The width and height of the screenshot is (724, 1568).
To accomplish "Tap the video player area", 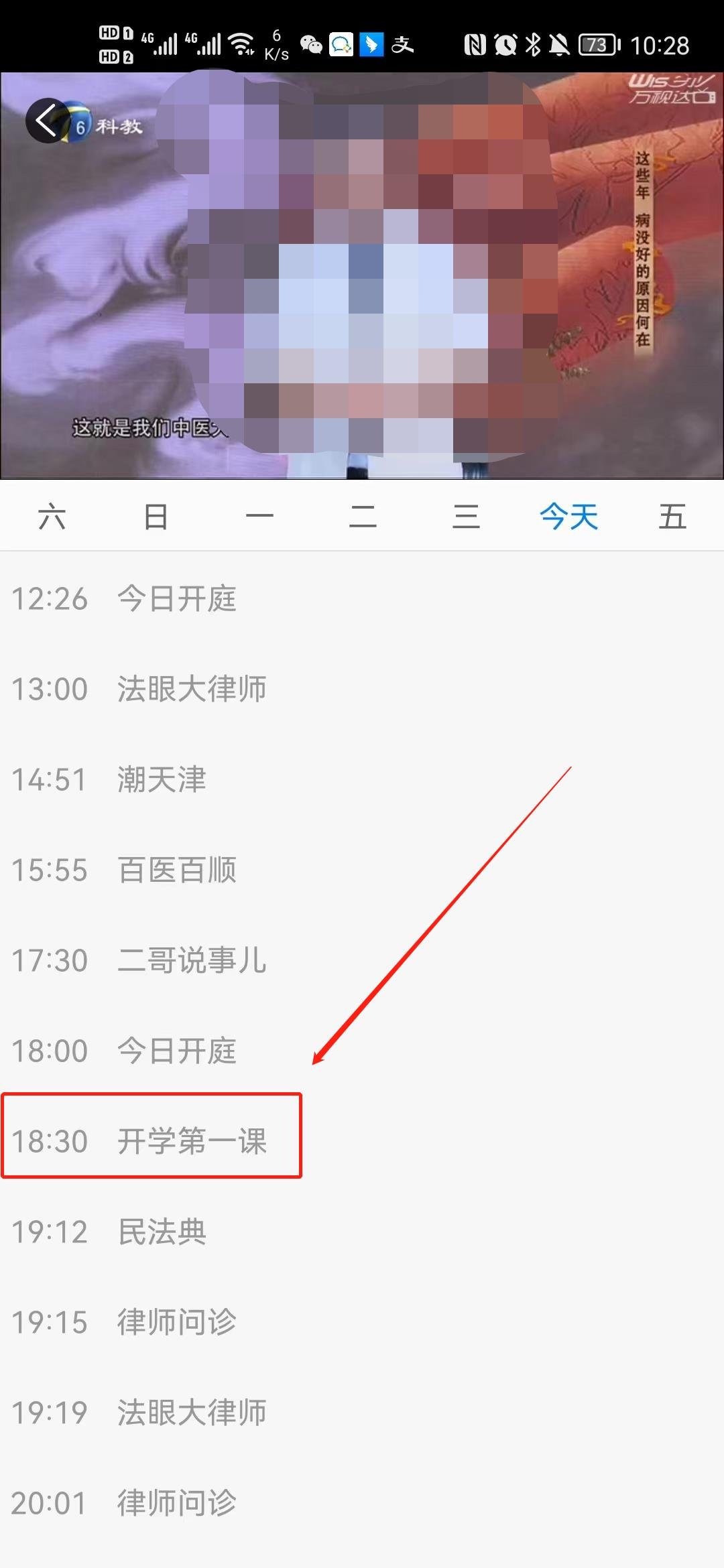I will click(362, 302).
